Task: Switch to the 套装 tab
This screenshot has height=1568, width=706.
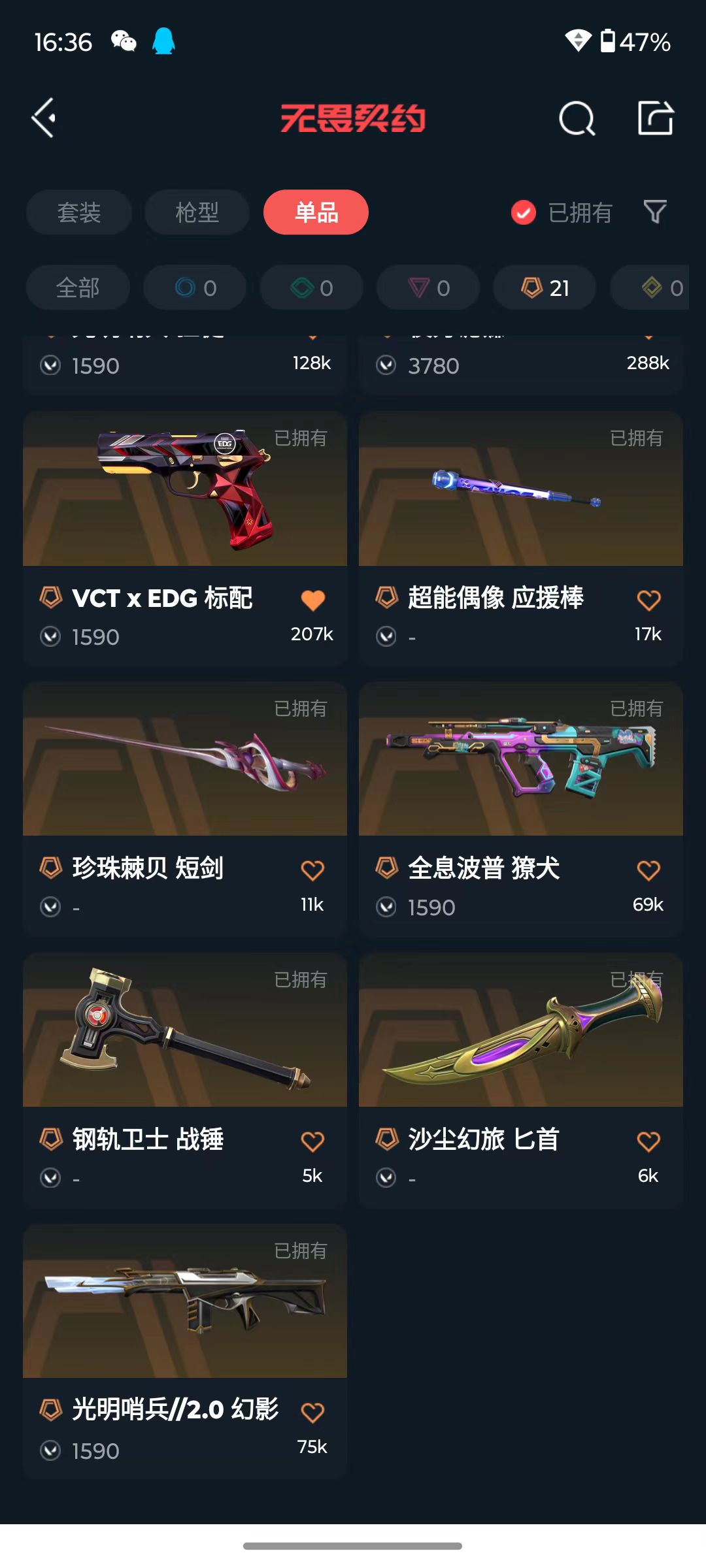Action: pyautogui.click(x=79, y=212)
